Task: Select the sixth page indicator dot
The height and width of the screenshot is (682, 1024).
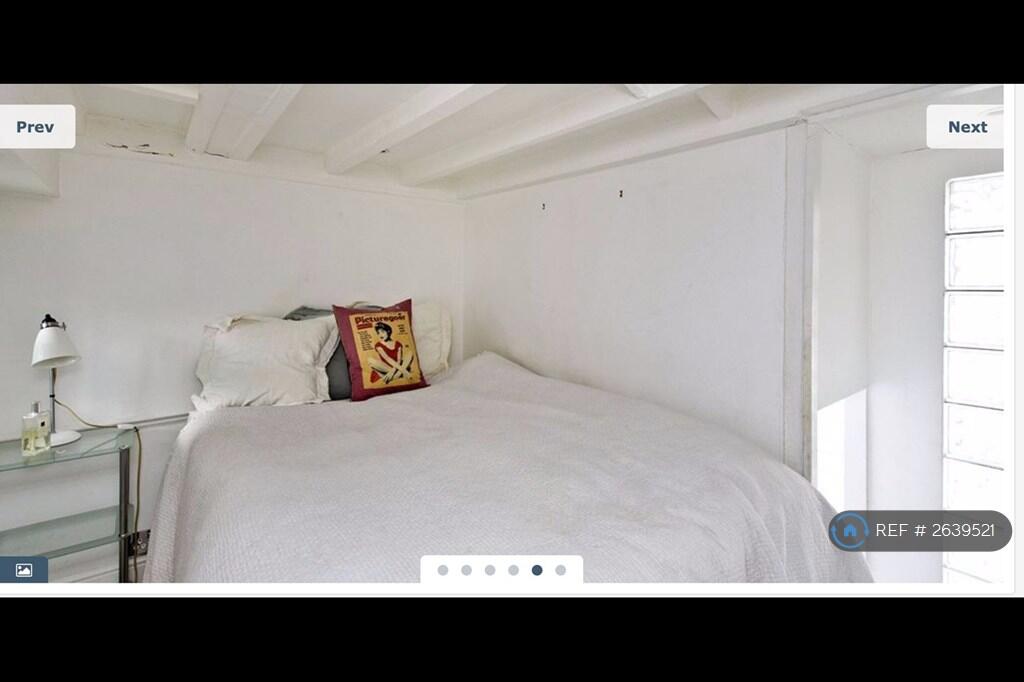Action: [x=560, y=570]
